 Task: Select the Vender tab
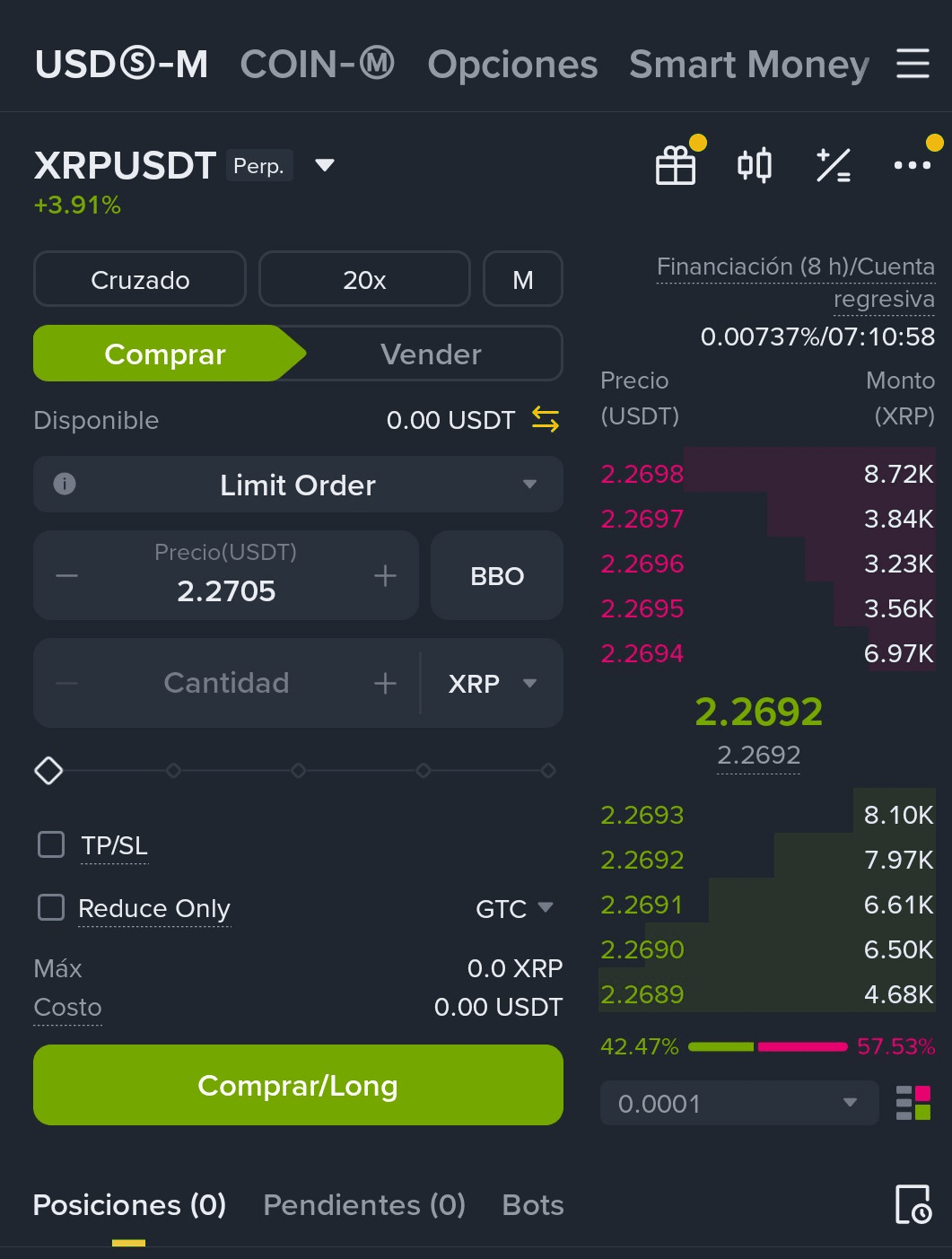[x=431, y=354]
